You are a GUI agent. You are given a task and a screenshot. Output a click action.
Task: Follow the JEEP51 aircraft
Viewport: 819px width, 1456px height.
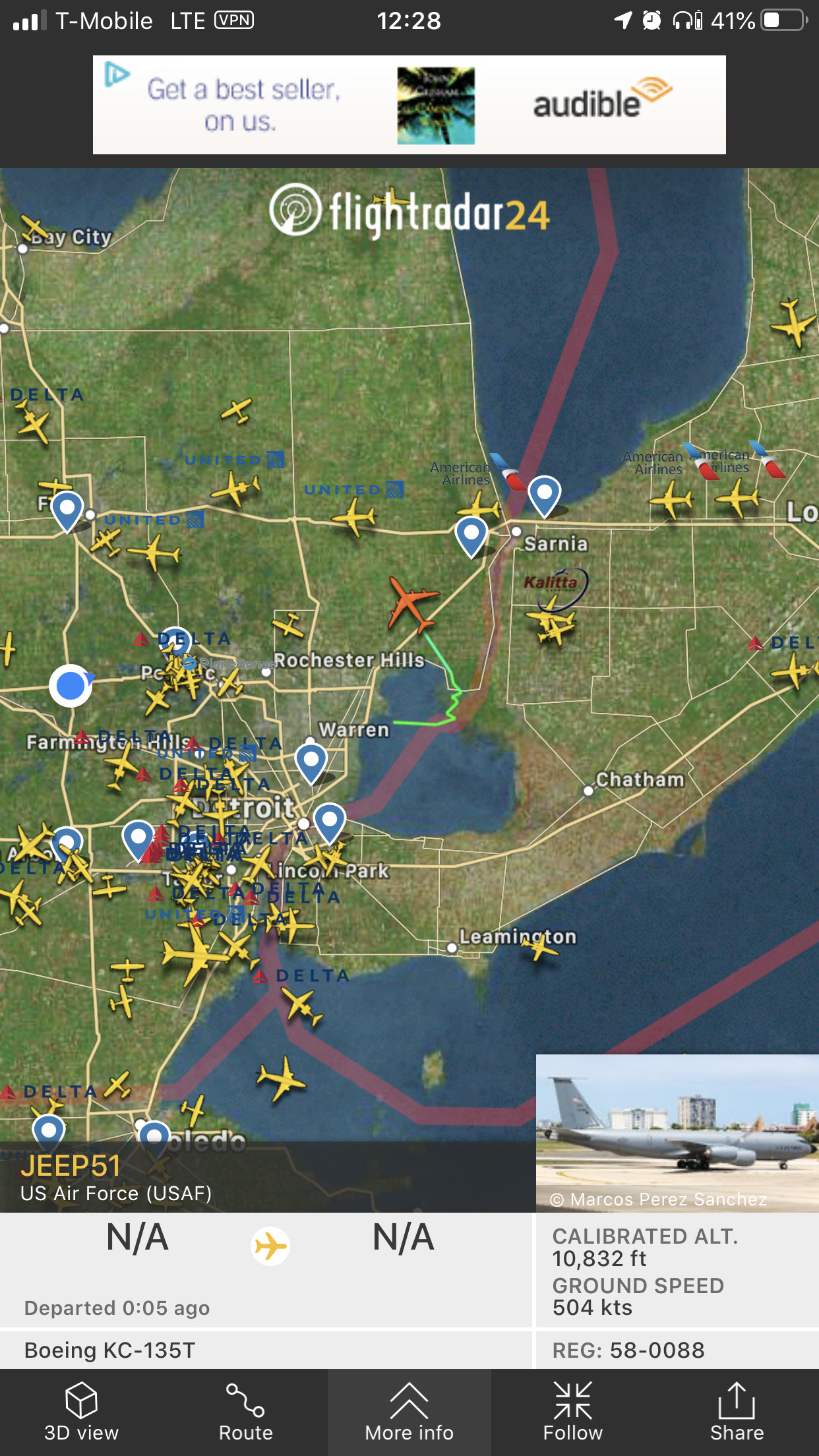point(572,1411)
